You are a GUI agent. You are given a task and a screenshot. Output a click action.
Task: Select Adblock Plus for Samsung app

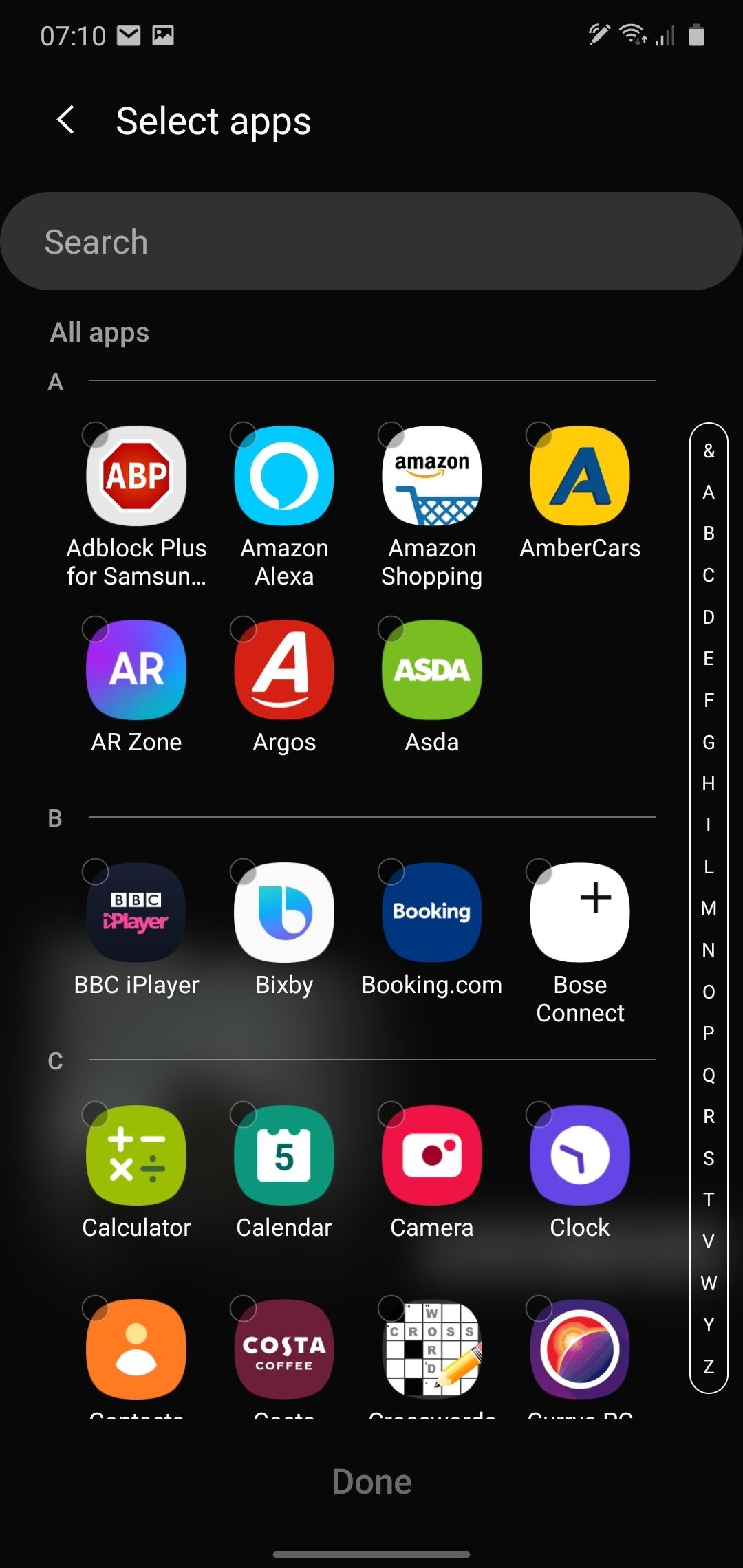pos(136,476)
